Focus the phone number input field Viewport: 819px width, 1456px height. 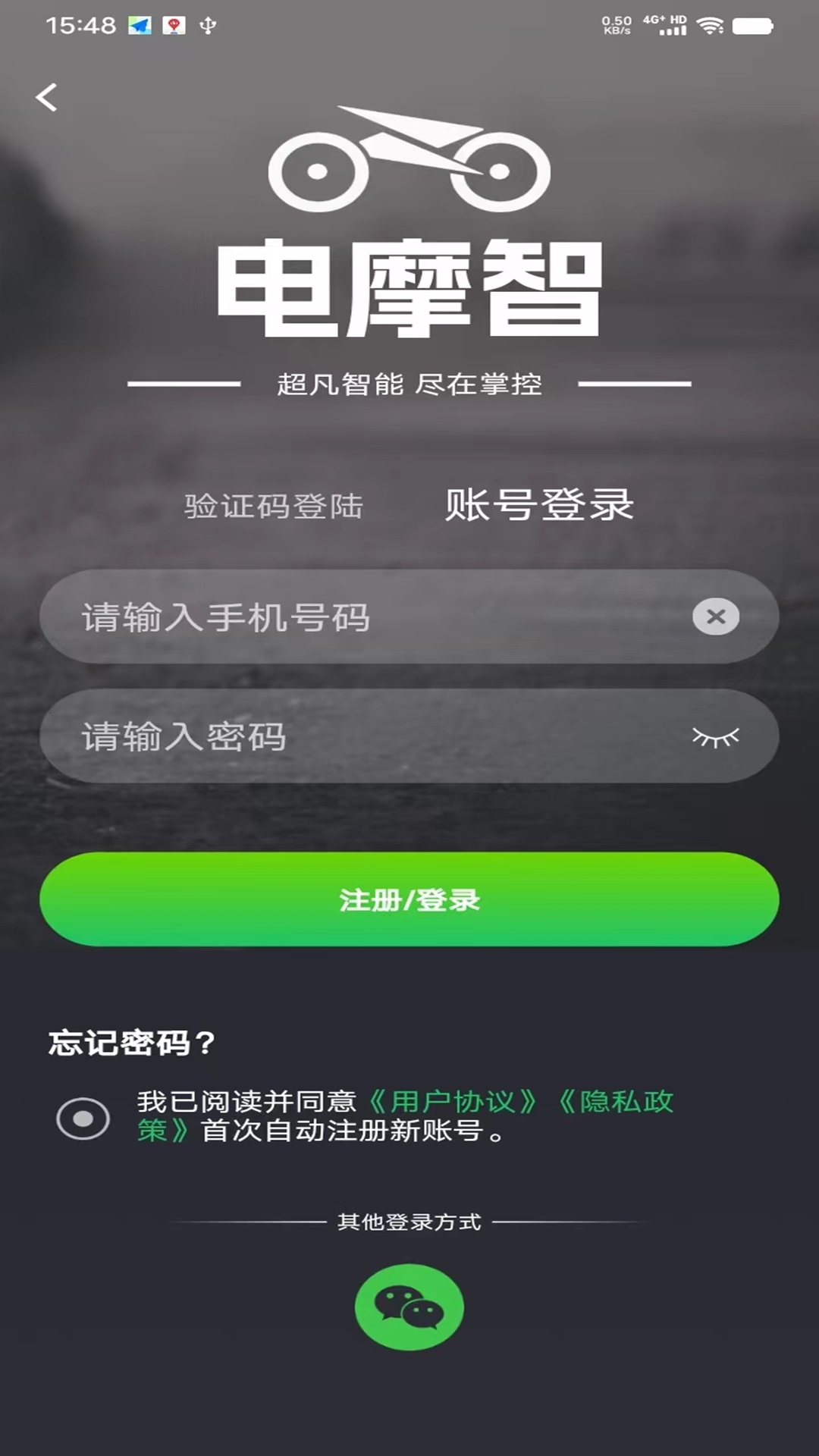point(364,617)
